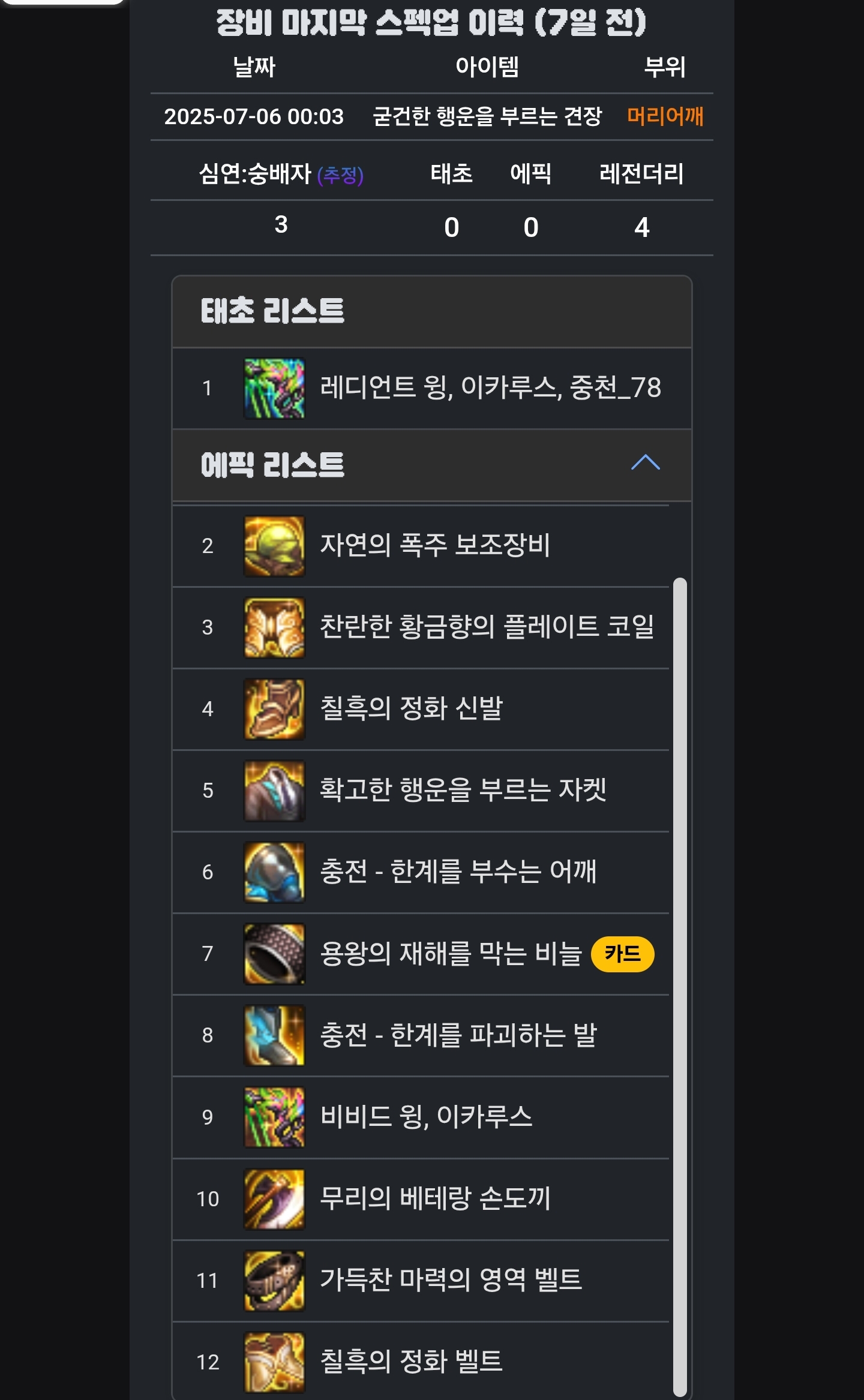Select 찬란한 황금향의 플레이트 코일
This screenshot has width=864, height=1400.
click(486, 627)
